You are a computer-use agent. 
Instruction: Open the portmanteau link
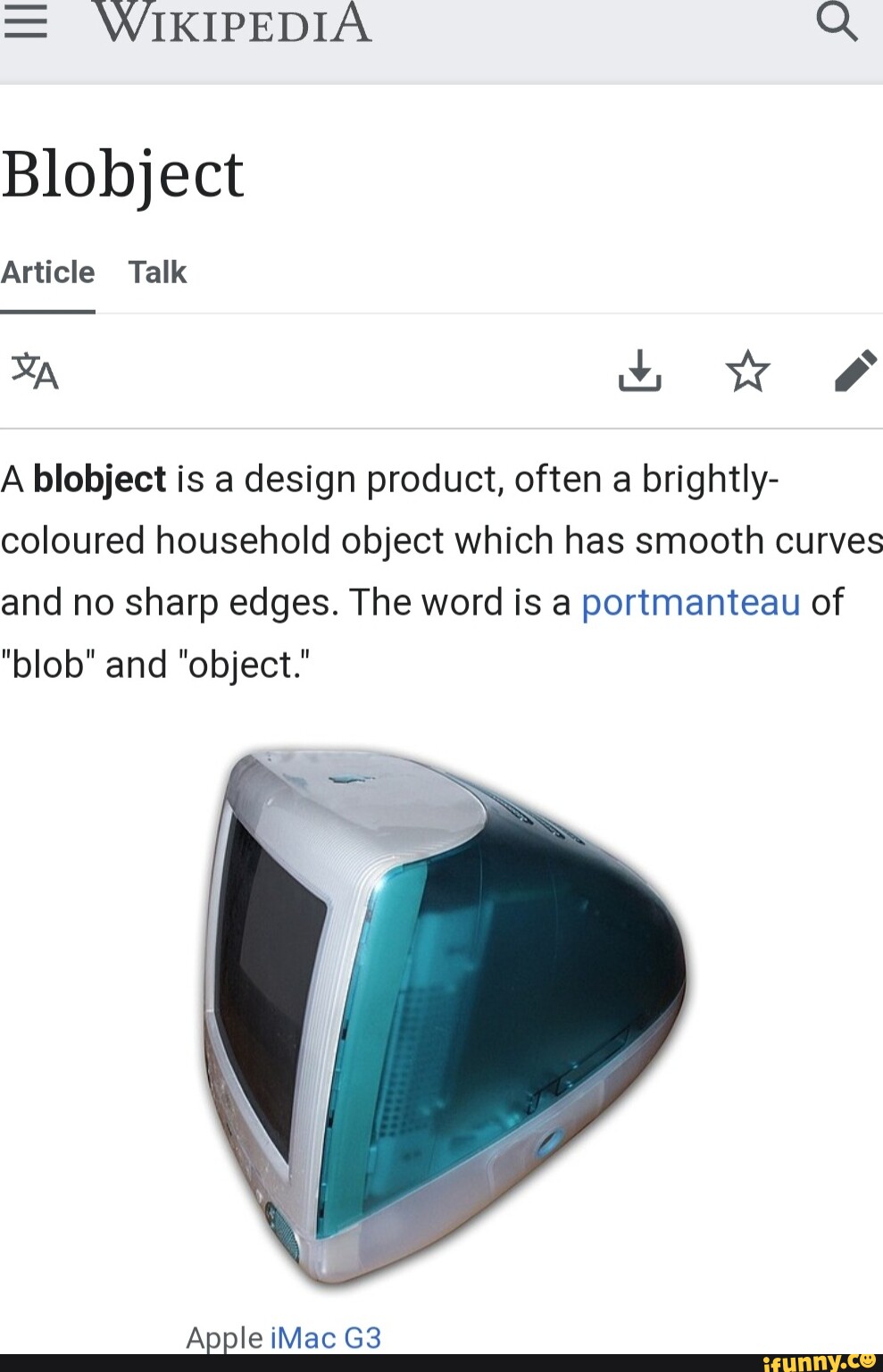[690, 603]
